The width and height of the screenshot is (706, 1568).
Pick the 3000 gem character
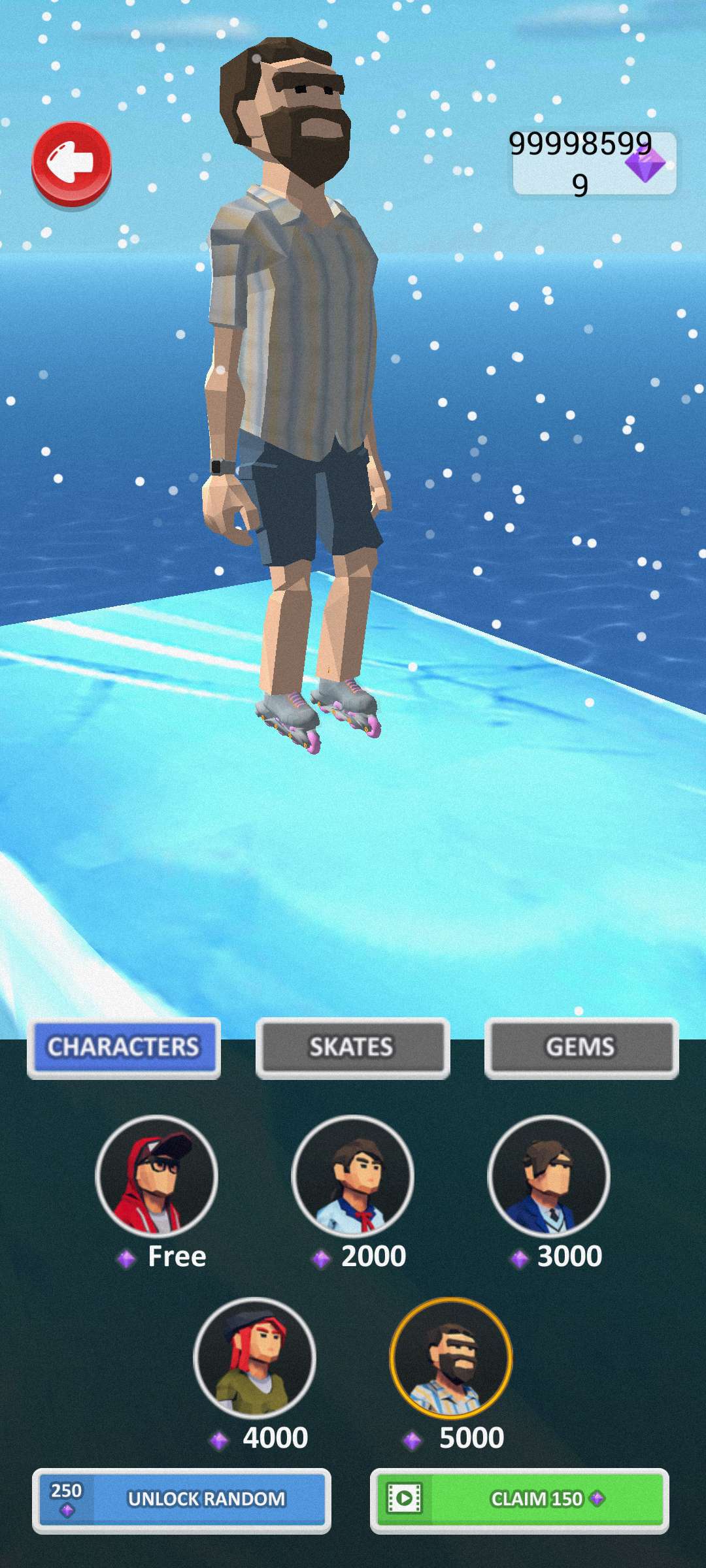tap(549, 1176)
